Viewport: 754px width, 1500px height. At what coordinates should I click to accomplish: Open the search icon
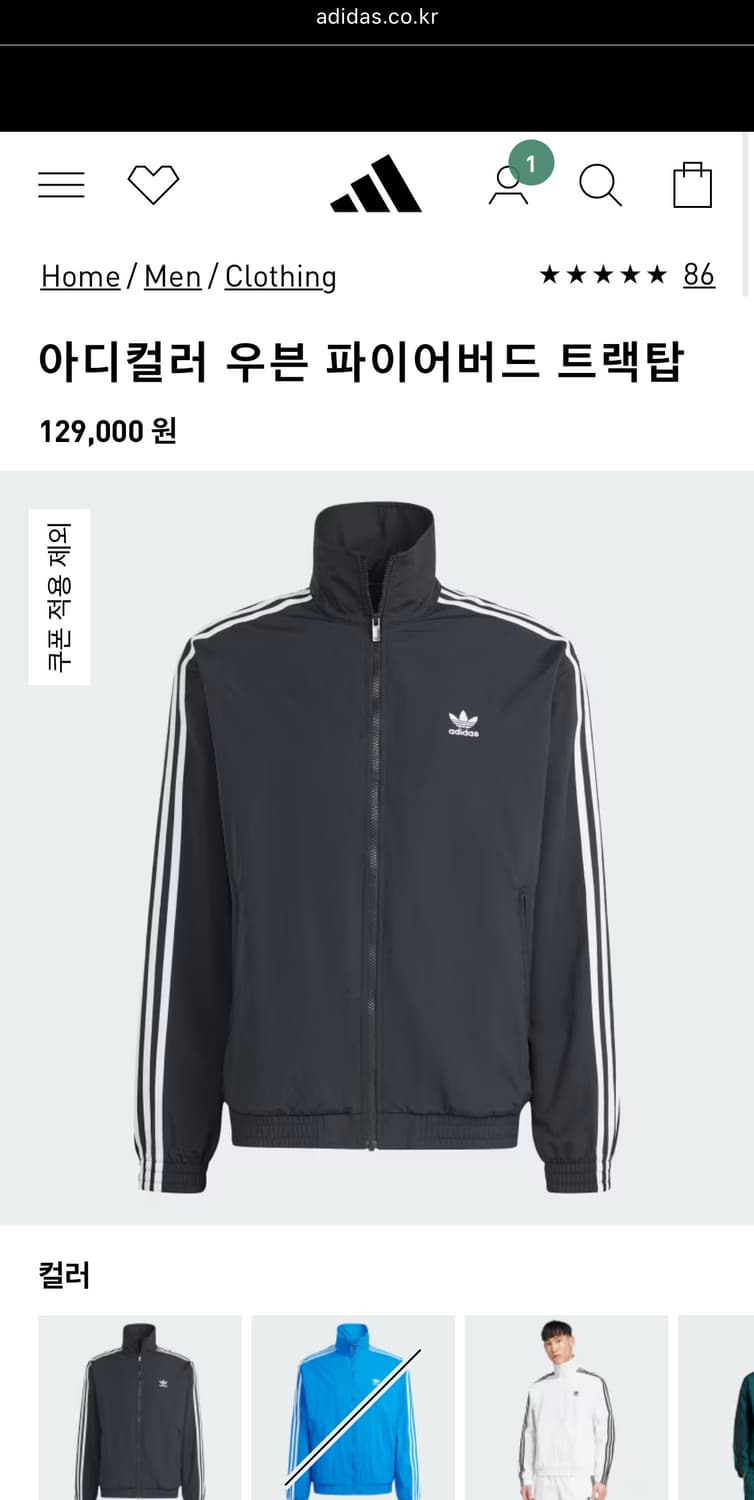coord(601,184)
